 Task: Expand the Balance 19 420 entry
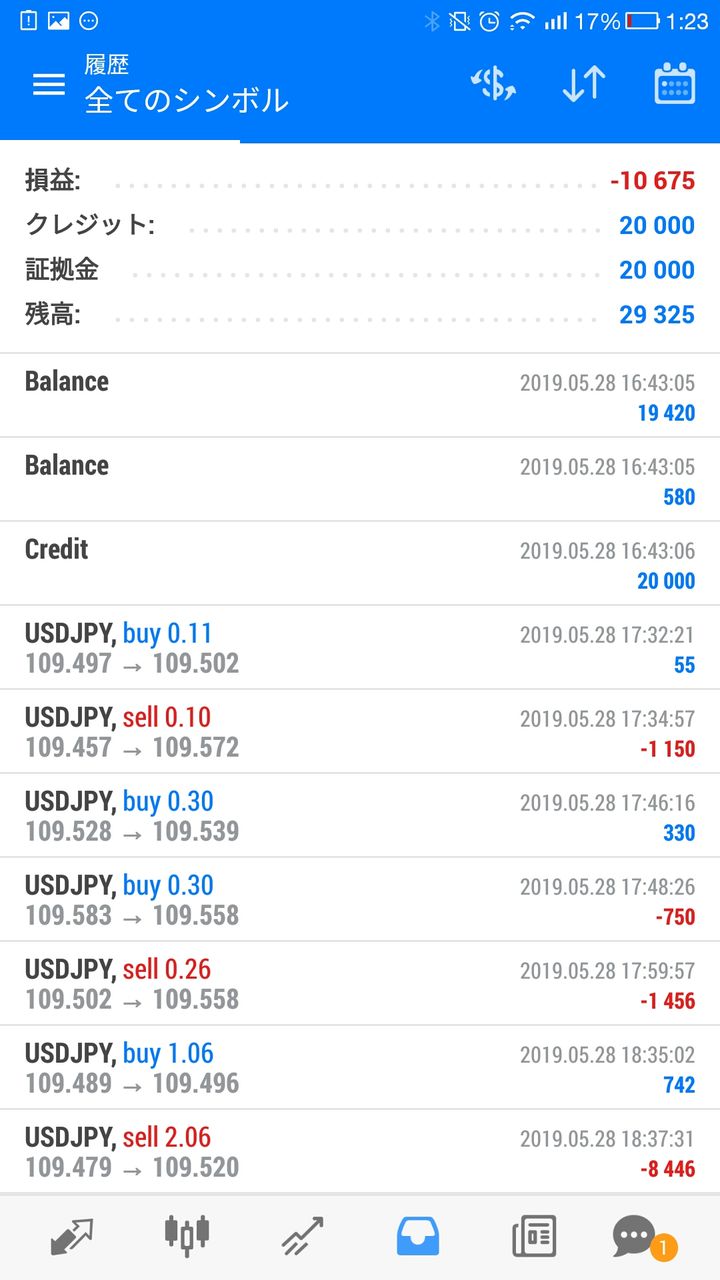coord(360,396)
